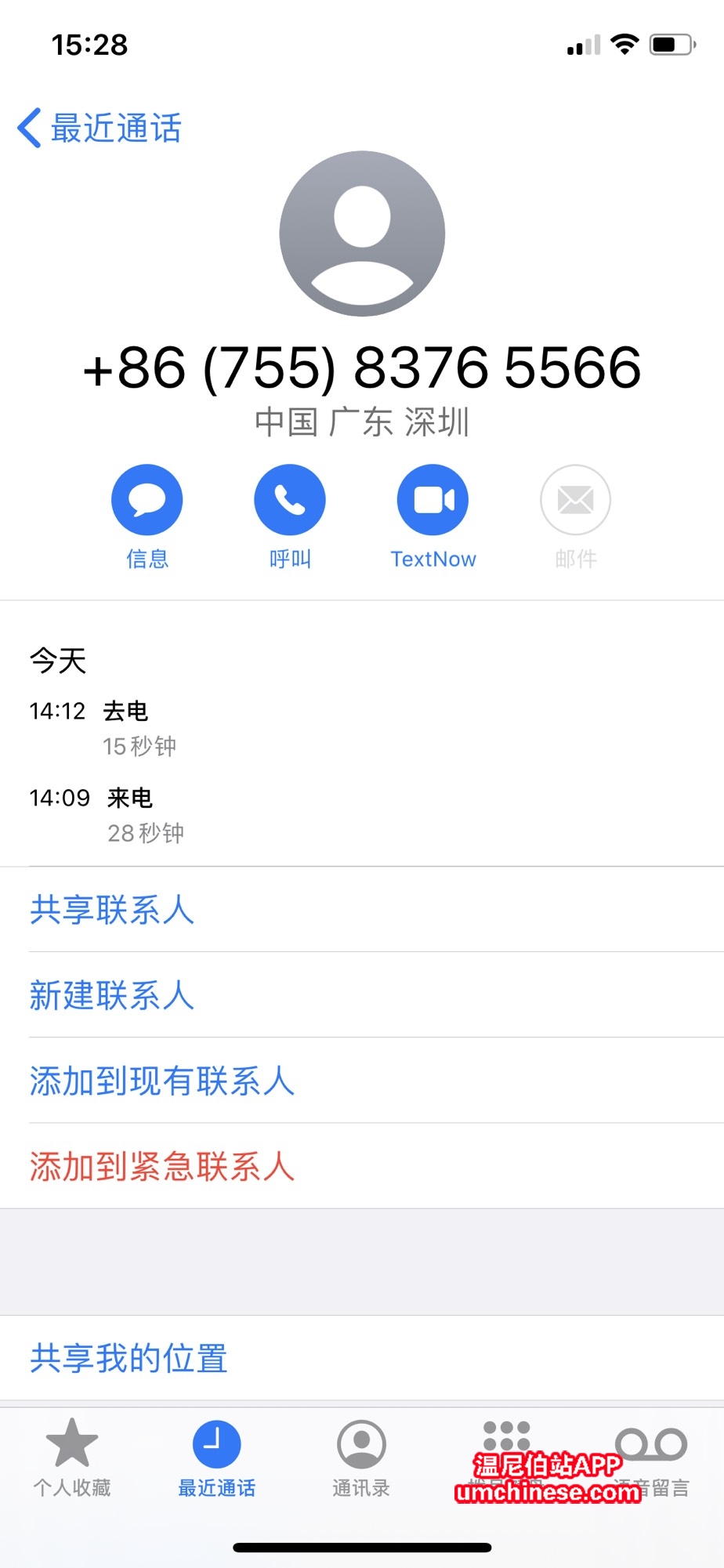724x1568 pixels.
Task: Select 添加到紧急联系人
Action: point(162,1166)
